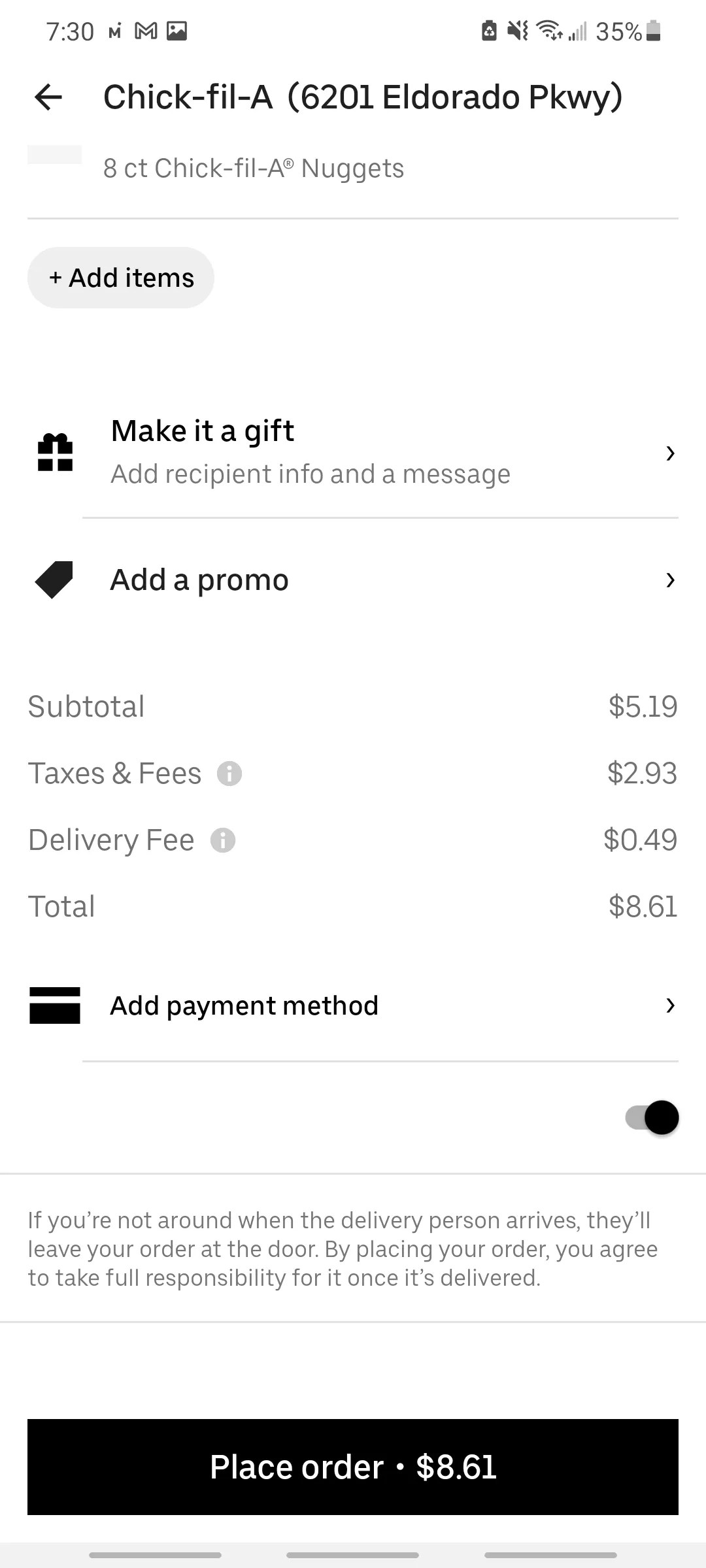The image size is (706, 1568).
Task: Open the 8 ct Chick-fil-A Nuggets item
Action: (254, 168)
